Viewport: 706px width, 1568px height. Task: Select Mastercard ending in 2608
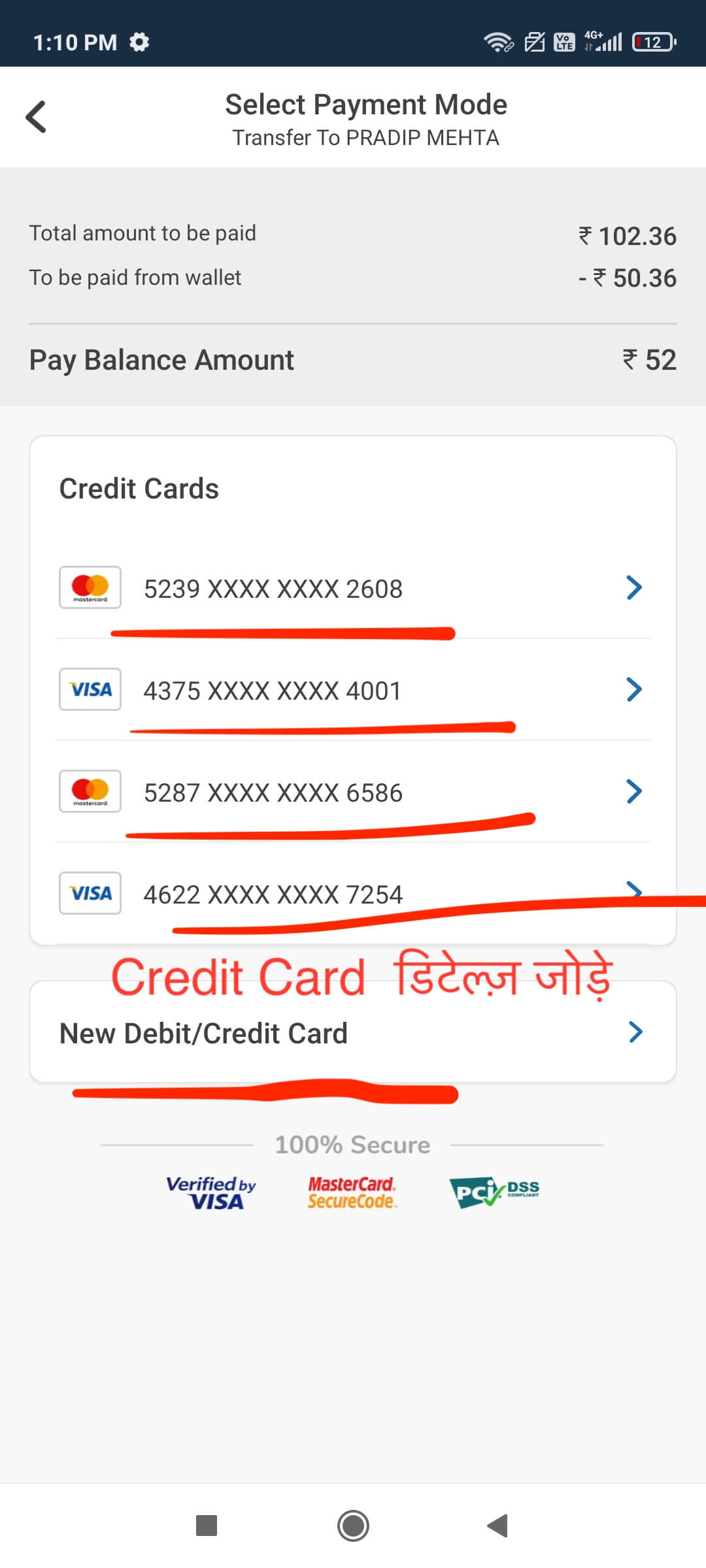(x=353, y=588)
